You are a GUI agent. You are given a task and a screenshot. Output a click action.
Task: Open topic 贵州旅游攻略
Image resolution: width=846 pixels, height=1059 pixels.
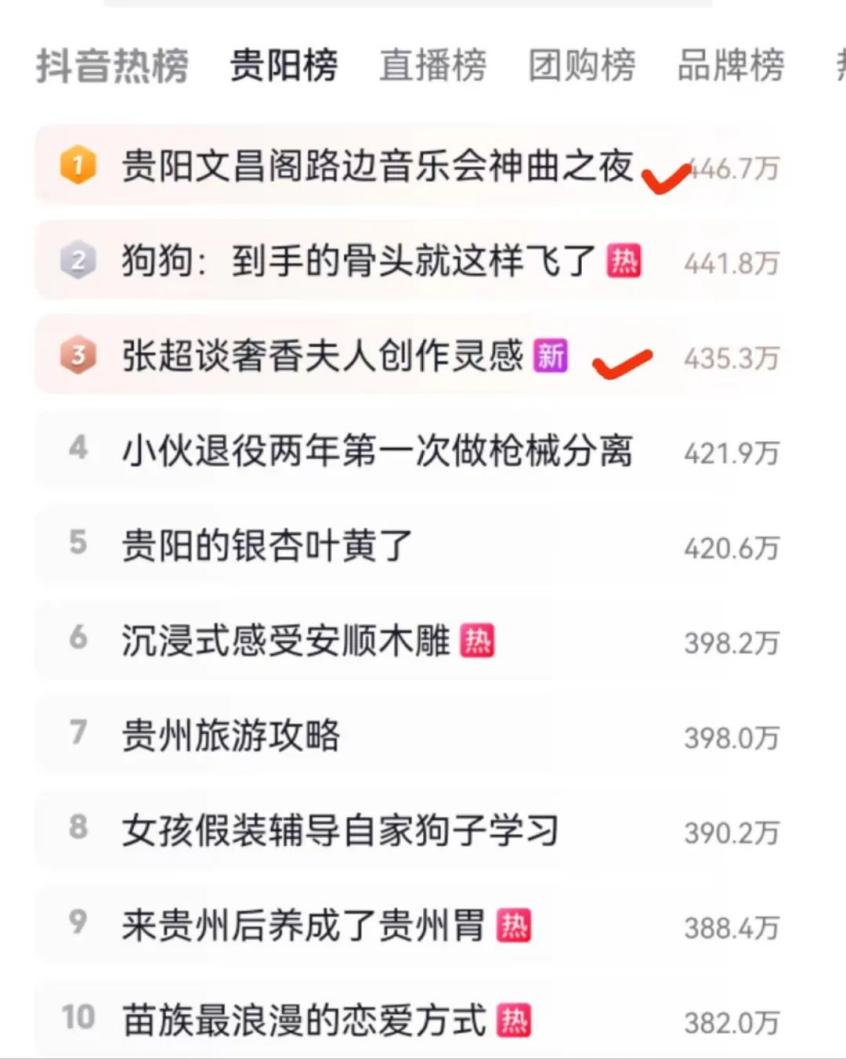tap(231, 736)
